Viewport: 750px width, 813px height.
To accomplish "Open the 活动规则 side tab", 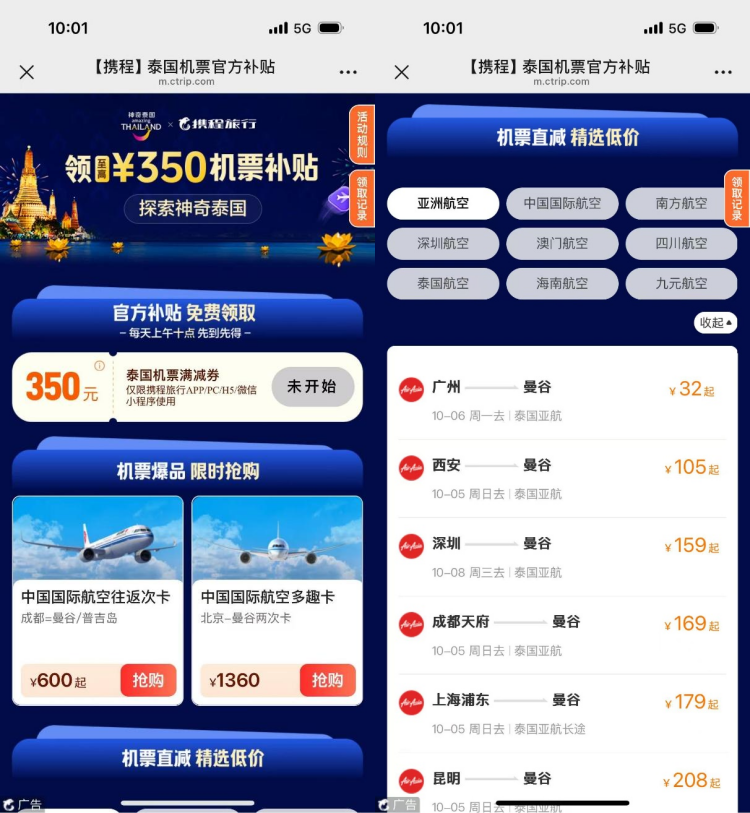I will [362, 134].
